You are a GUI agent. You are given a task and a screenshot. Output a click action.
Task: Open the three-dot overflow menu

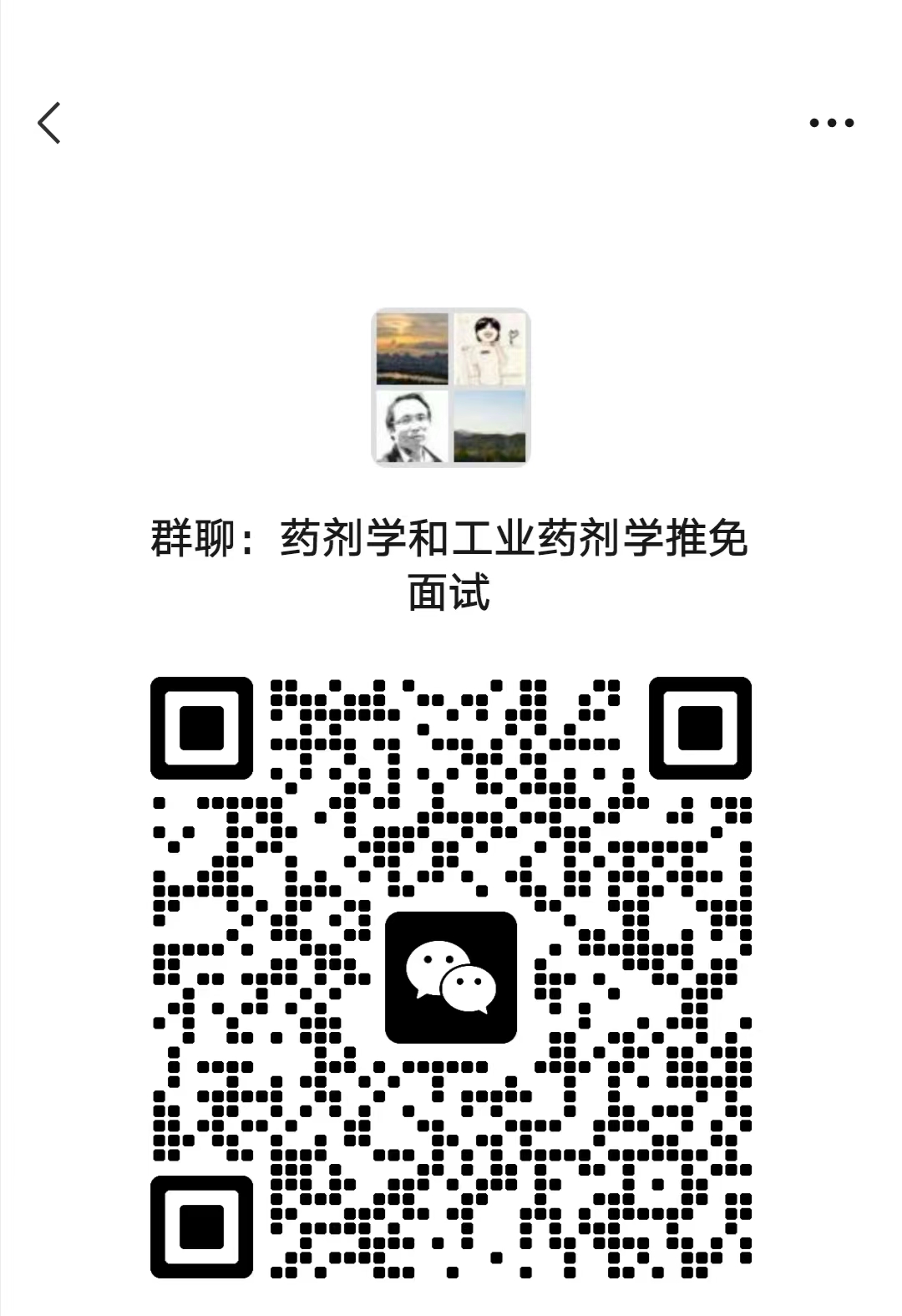831,123
